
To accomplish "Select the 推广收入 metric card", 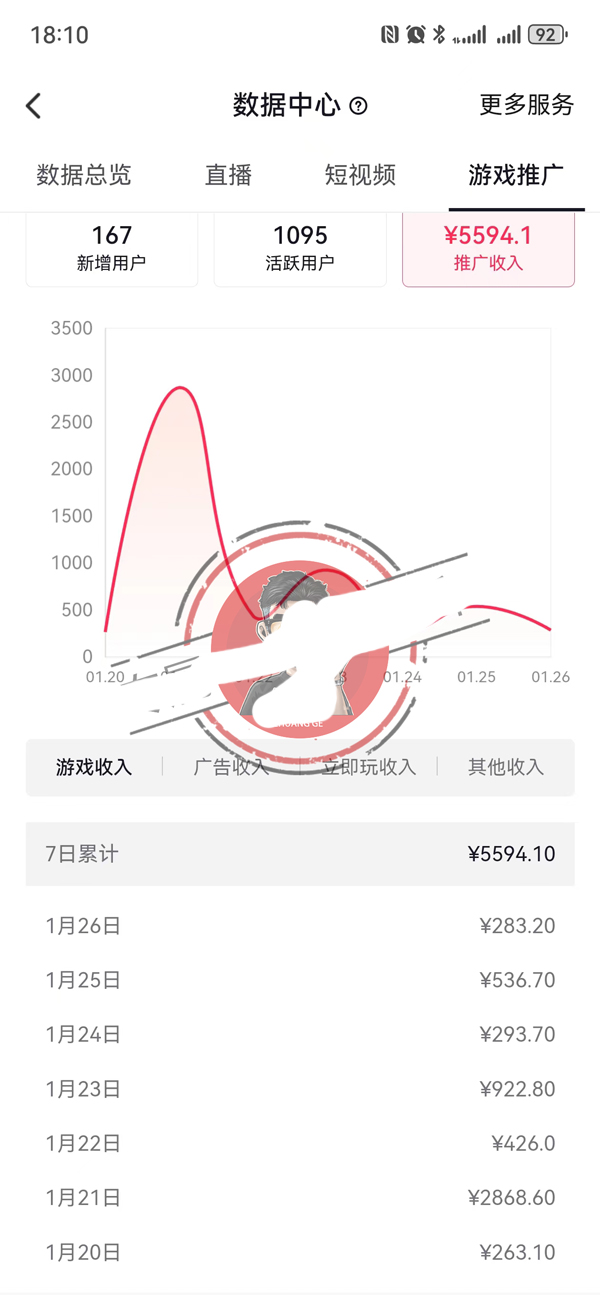I will (x=488, y=249).
